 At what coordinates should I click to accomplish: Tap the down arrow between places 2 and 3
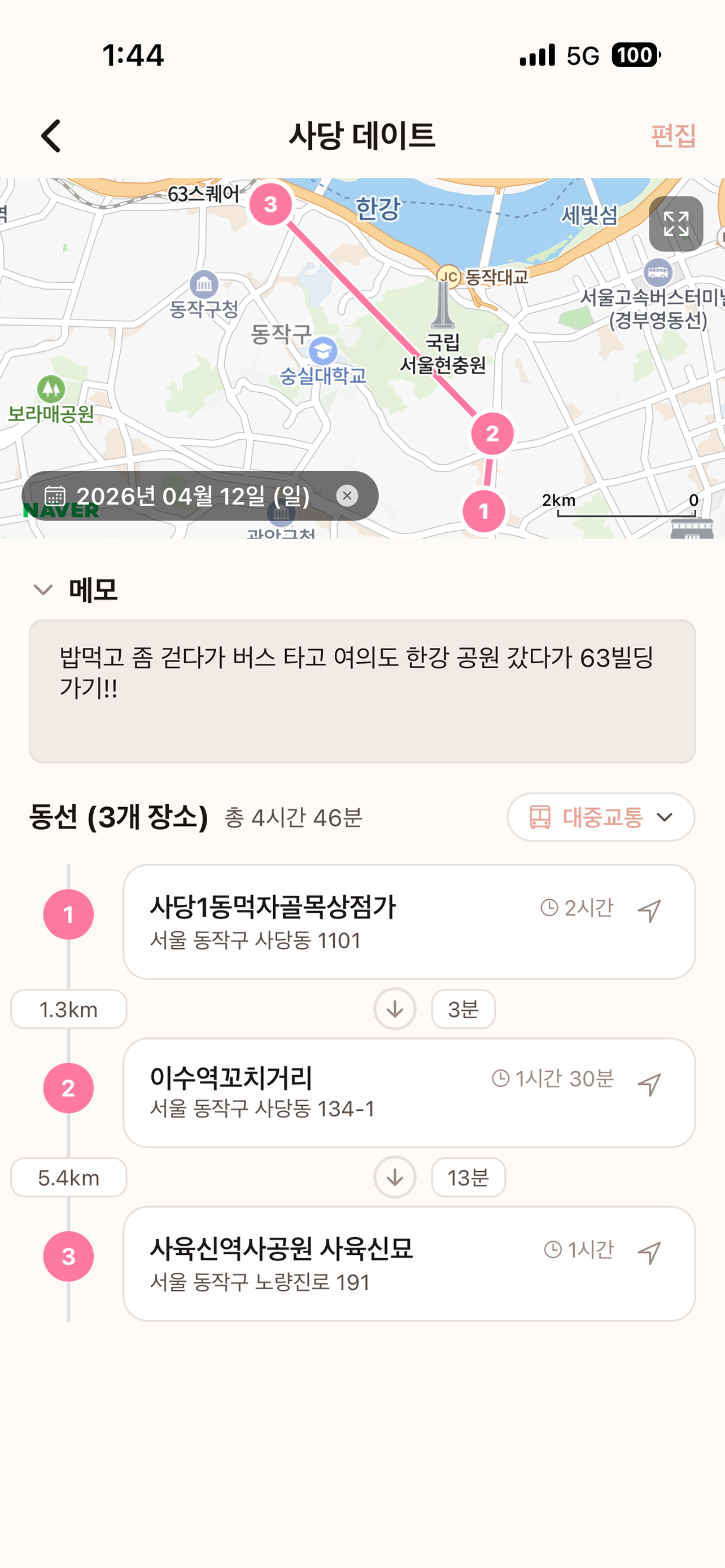(x=395, y=1177)
